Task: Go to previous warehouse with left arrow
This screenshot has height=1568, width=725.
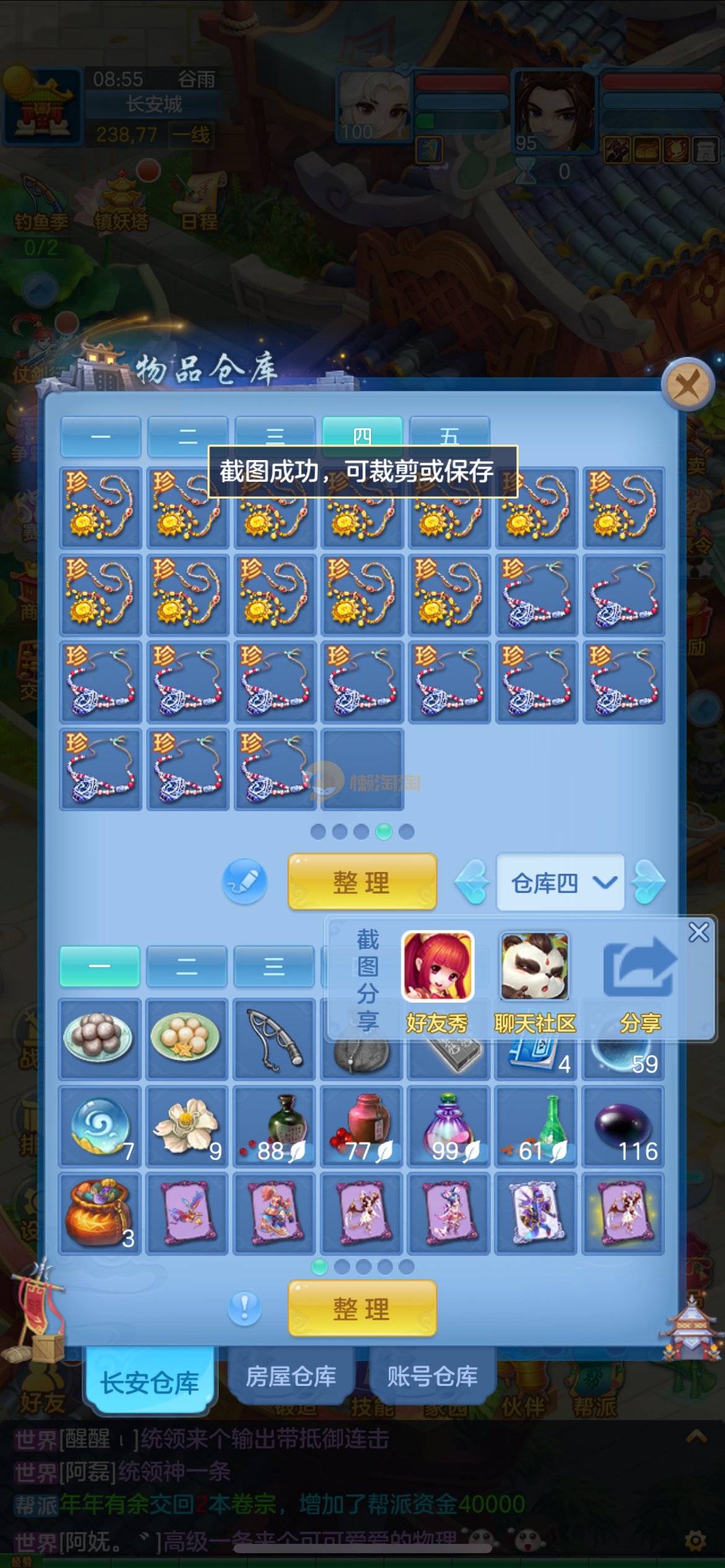Action: [x=473, y=882]
